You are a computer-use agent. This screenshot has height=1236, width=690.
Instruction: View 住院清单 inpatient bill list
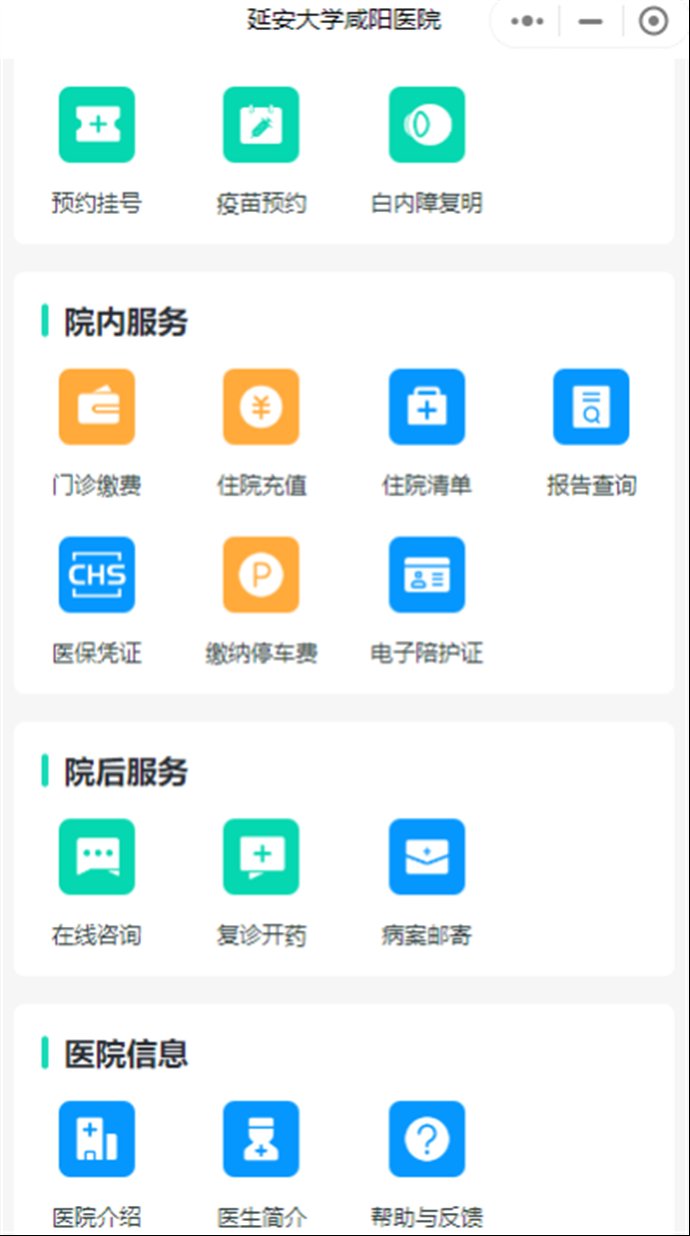(x=427, y=407)
